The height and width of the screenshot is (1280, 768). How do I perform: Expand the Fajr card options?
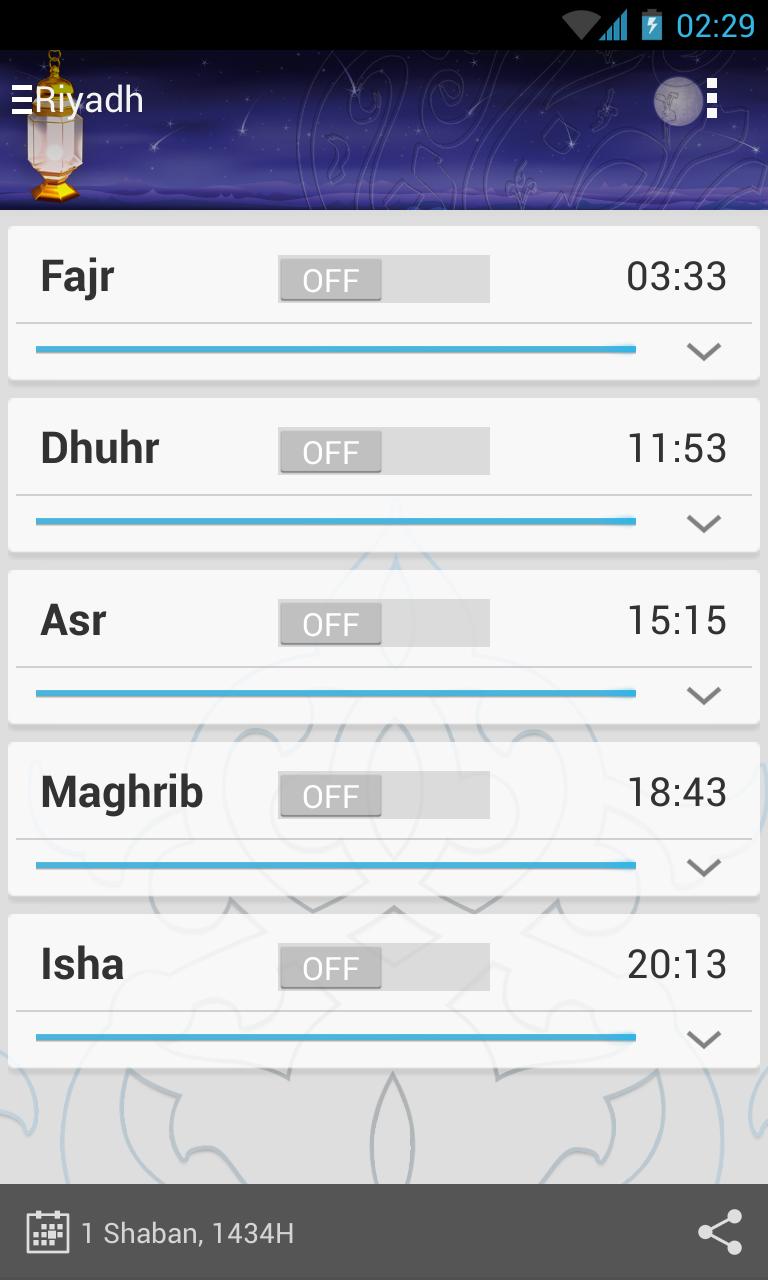[704, 351]
